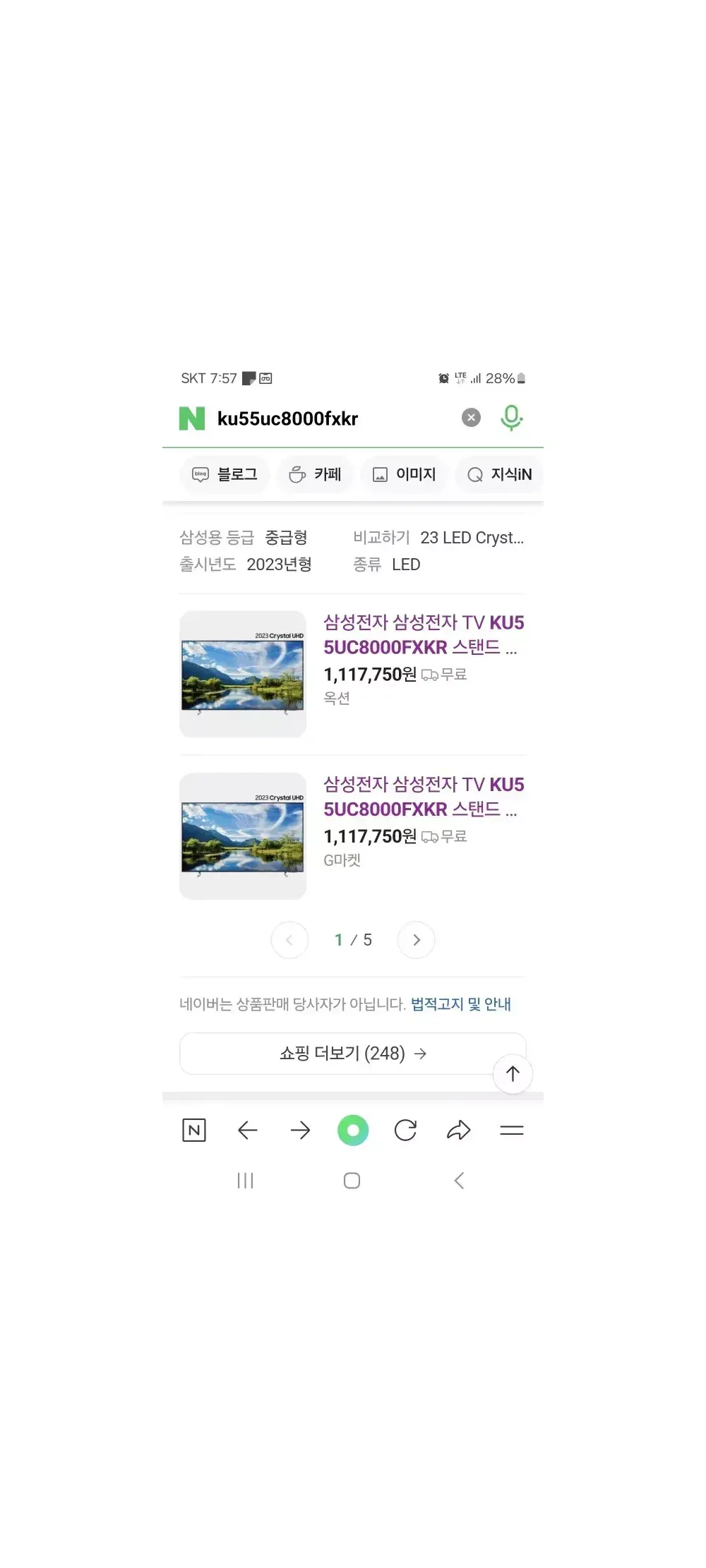Start voice search with the microphone
Viewport: 706px width, 1568px height.
(511, 418)
